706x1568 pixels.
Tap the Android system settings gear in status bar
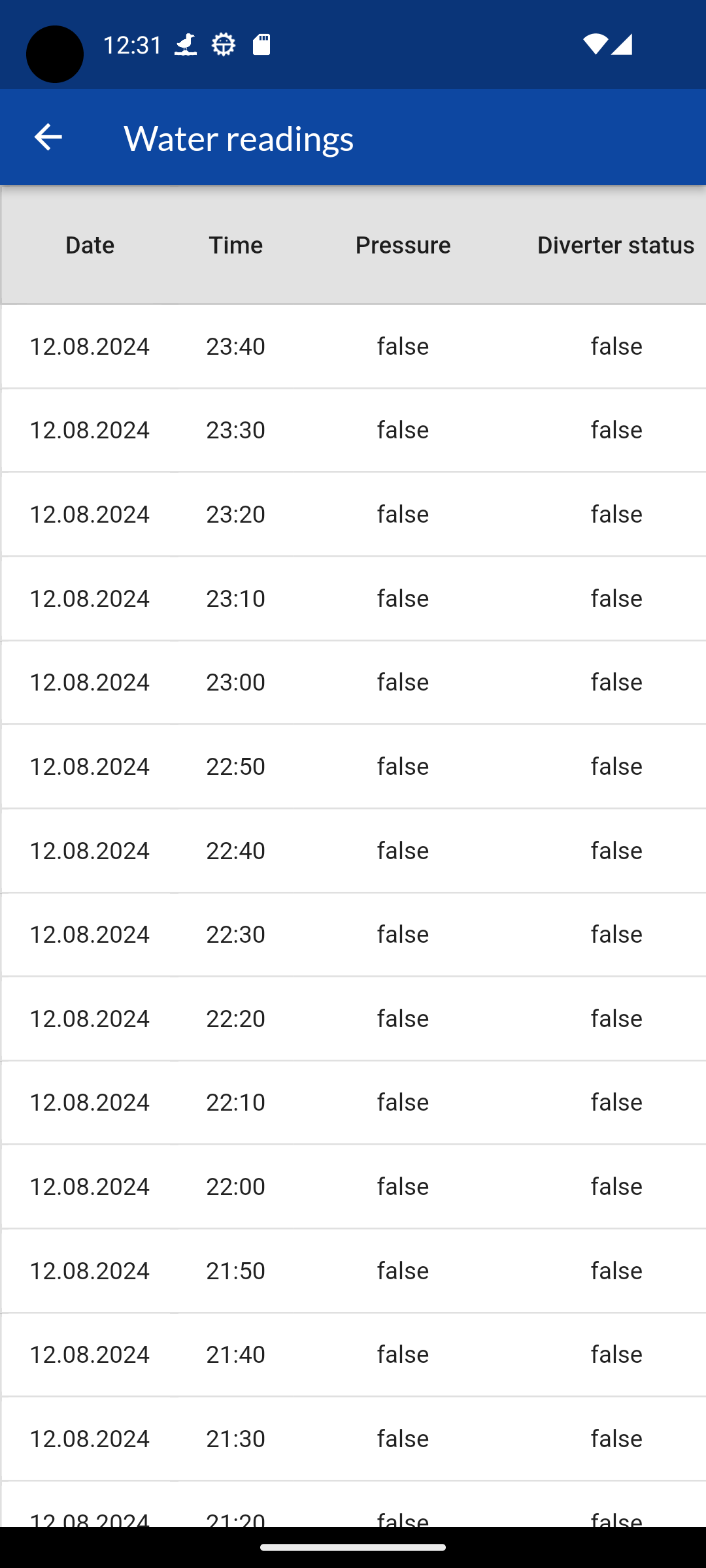click(x=223, y=44)
